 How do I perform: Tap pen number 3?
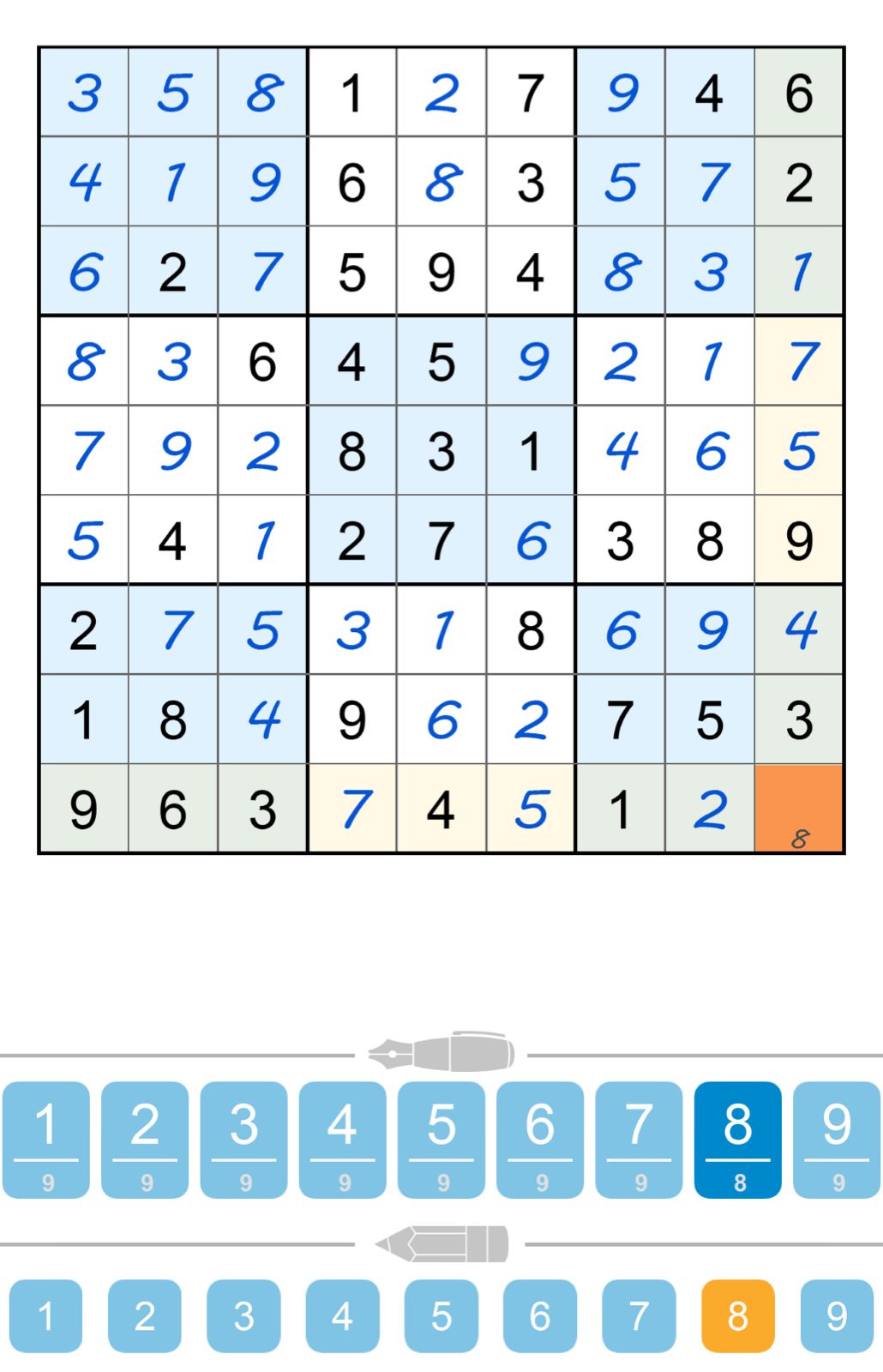tap(243, 1139)
